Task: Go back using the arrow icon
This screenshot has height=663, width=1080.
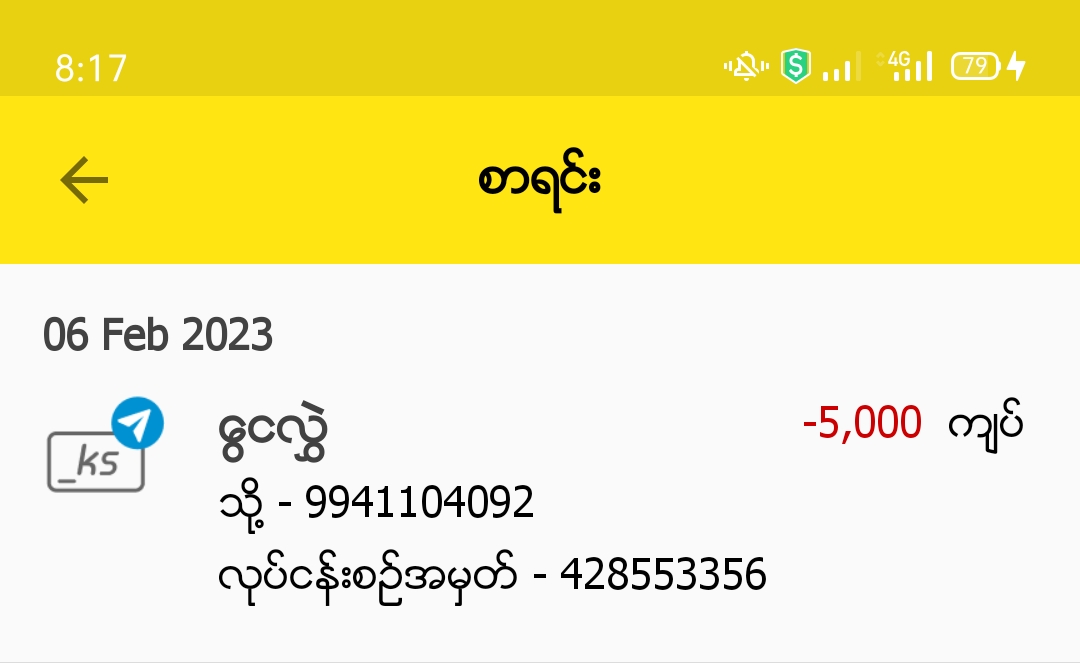Action: [84, 180]
